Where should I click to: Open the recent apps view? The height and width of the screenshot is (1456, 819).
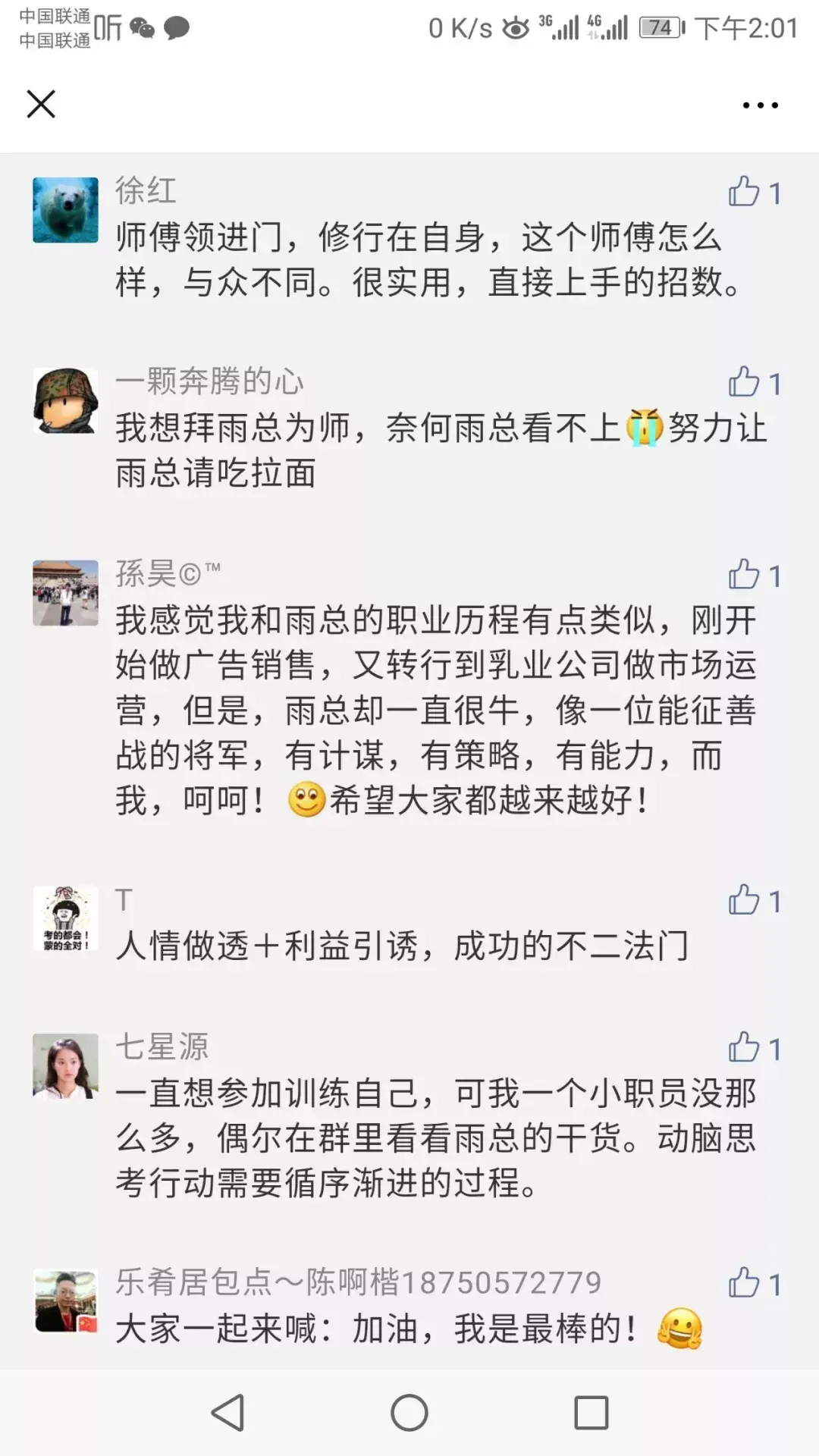coord(591,1413)
